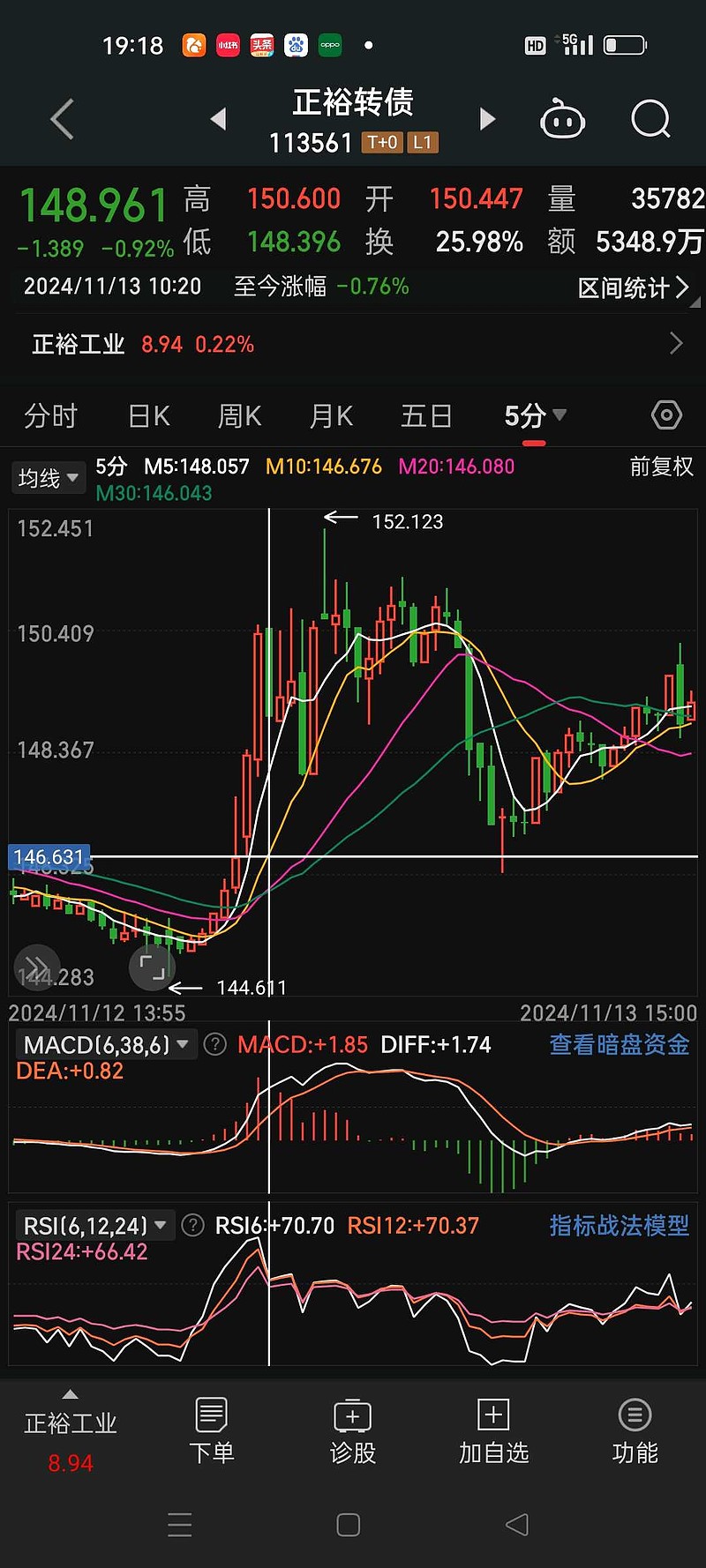Open chart settings via the crosshair icon
Screen dimensions: 706x1568
(x=666, y=414)
